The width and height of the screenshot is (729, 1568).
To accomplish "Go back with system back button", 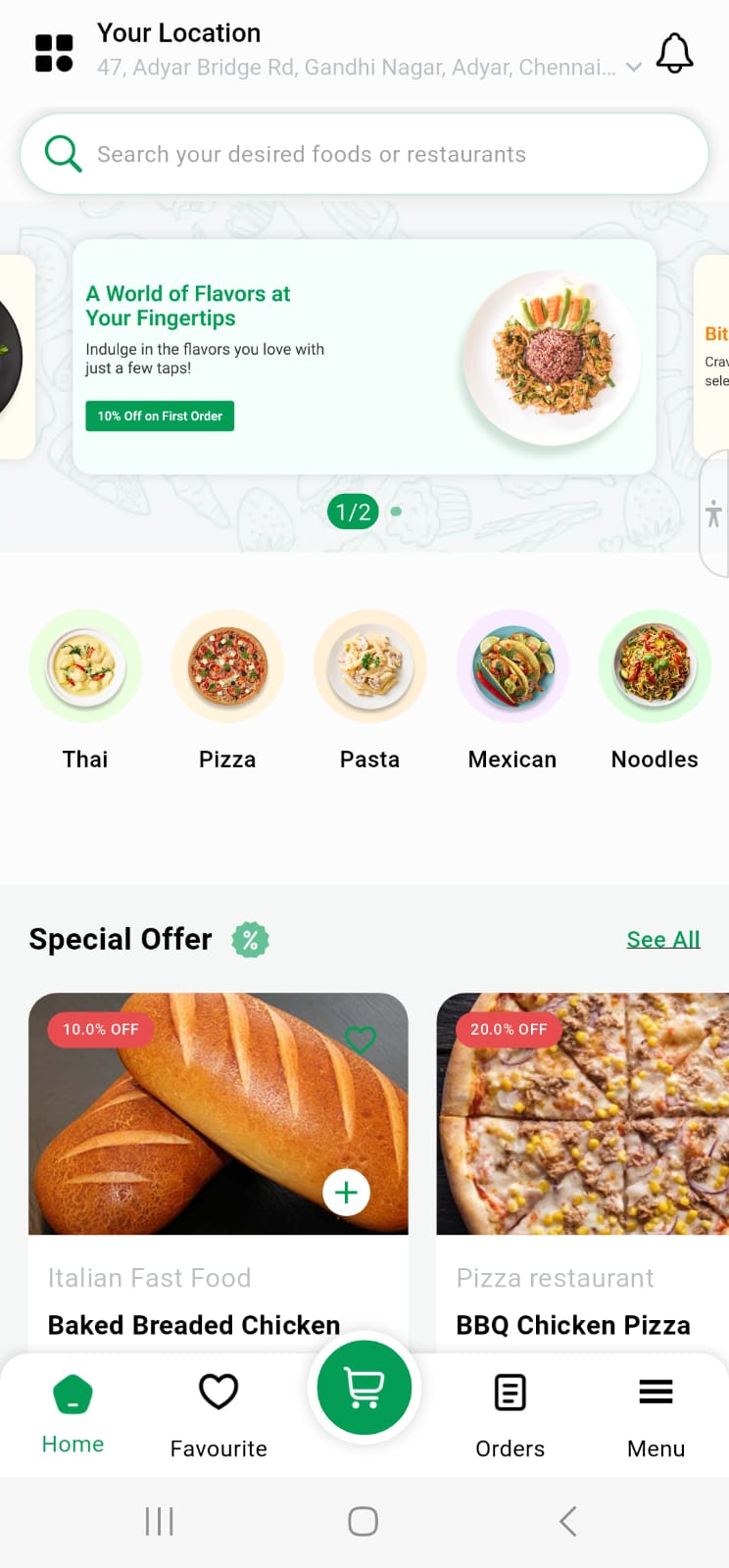I will pyautogui.click(x=567, y=1521).
